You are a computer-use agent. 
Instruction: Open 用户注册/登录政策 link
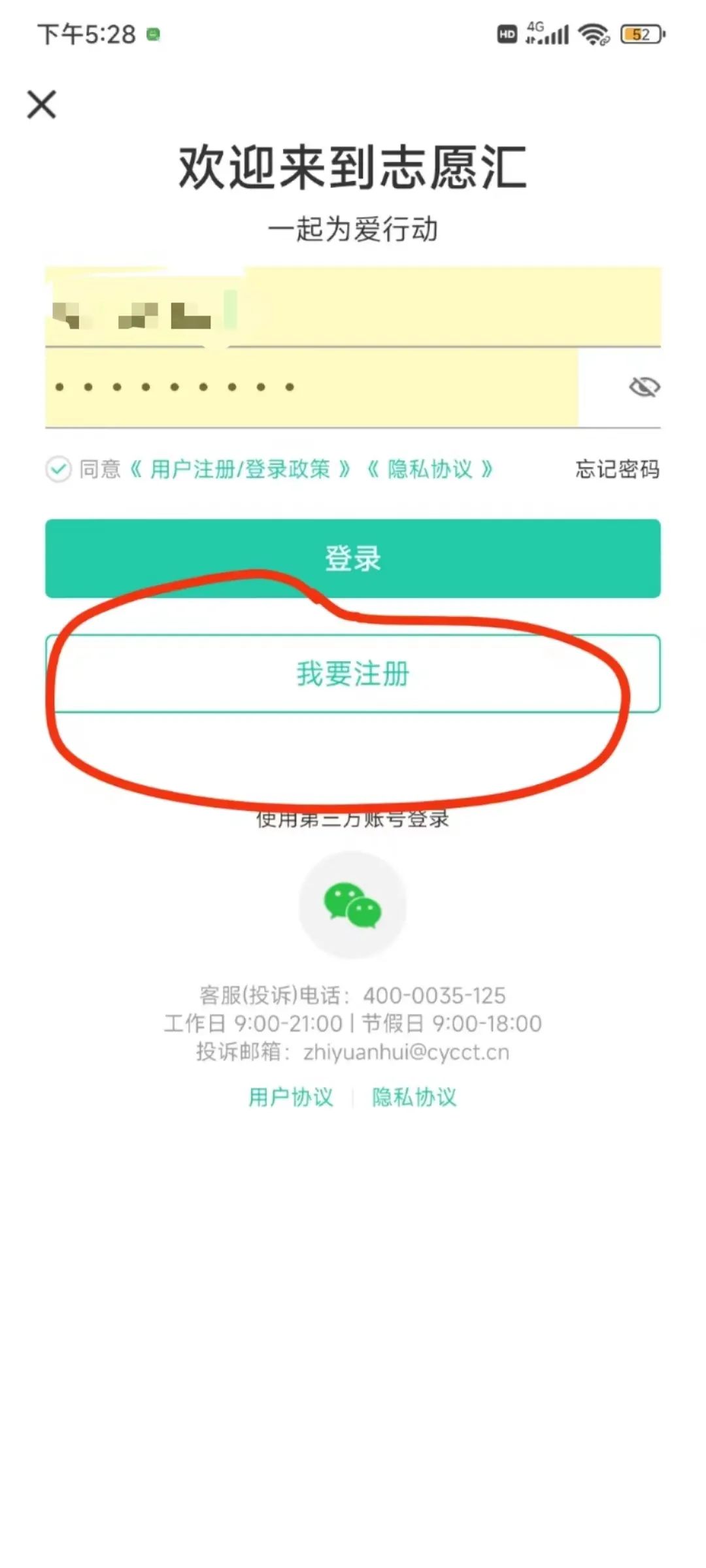pyautogui.click(x=240, y=469)
